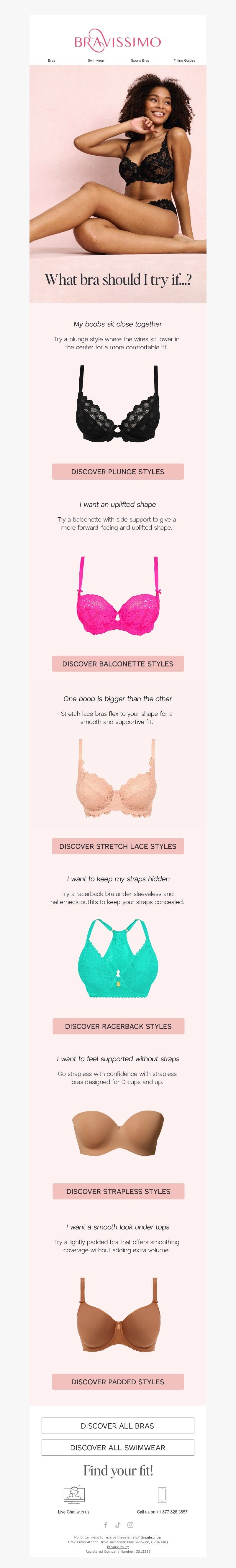The image size is (236, 1568).
Task: Go to the Sports Bras section
Action: 140,60
